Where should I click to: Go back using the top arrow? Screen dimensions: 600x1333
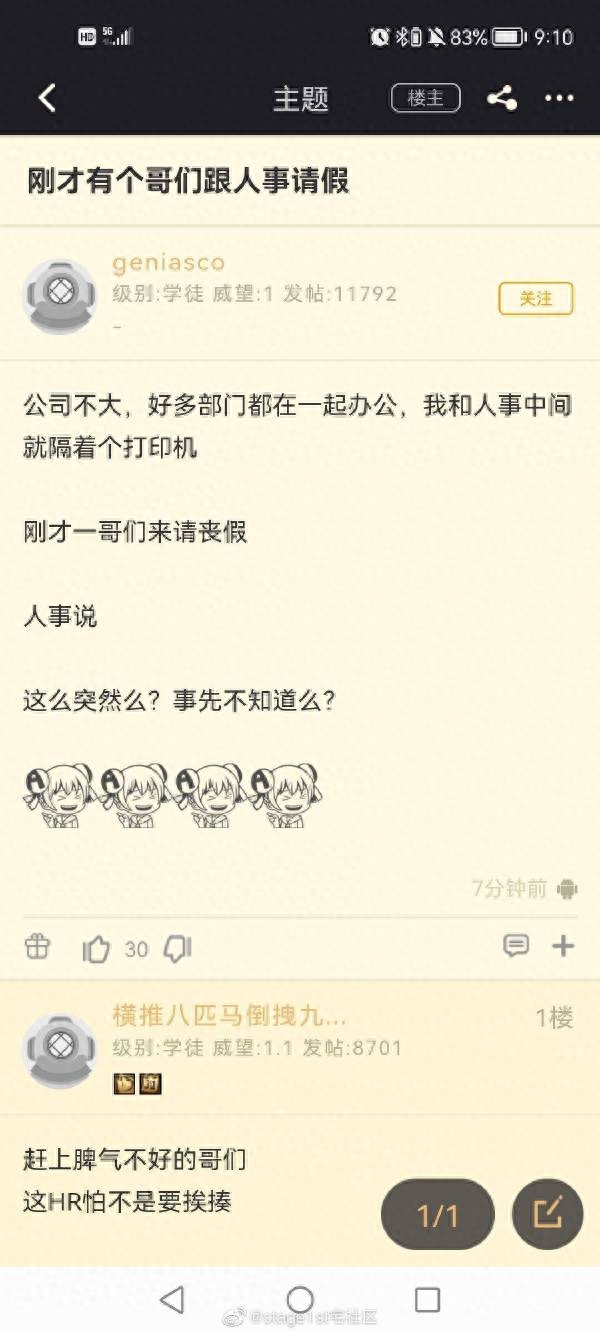click(x=47, y=98)
